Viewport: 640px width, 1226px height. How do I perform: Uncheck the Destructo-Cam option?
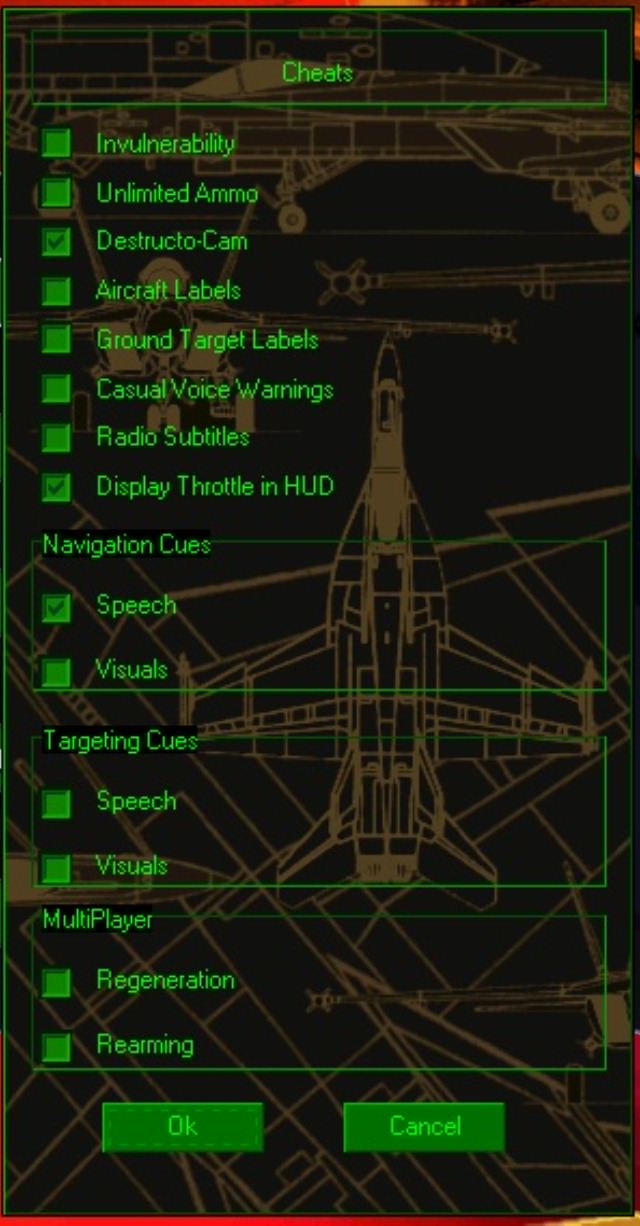(x=57, y=241)
